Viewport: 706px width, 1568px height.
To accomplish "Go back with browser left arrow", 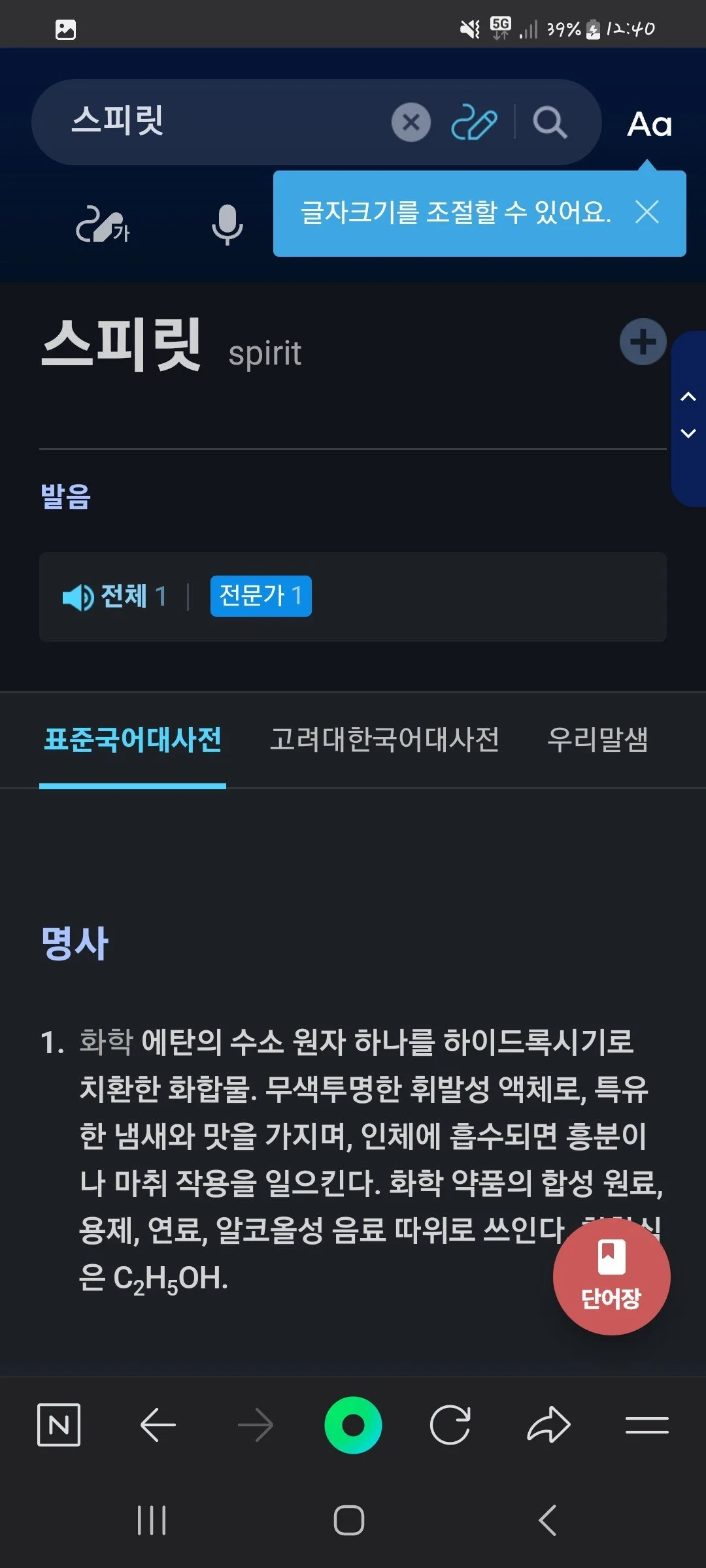I will pos(158,1424).
